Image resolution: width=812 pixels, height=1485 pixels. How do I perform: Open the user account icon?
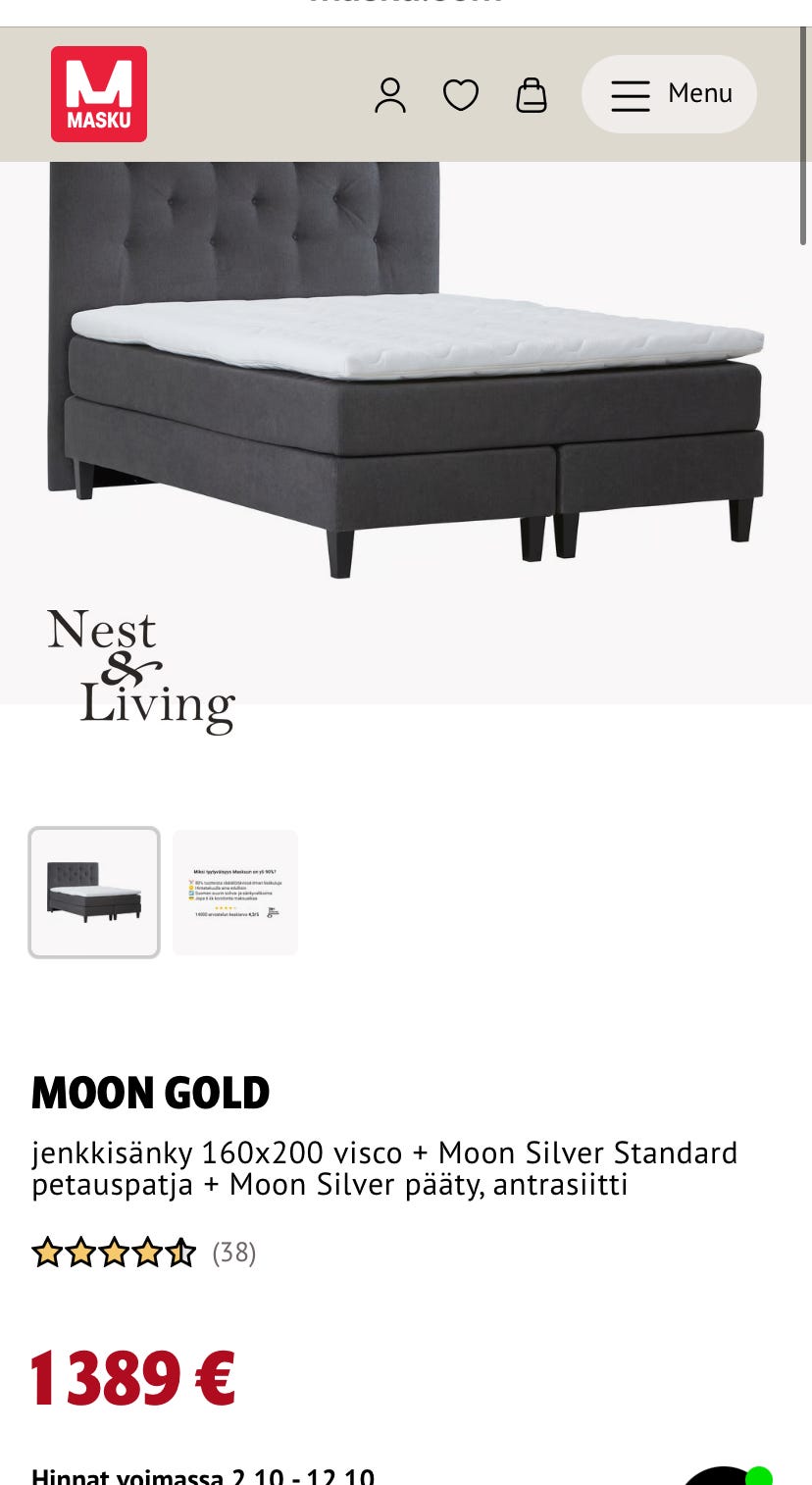[x=390, y=95]
